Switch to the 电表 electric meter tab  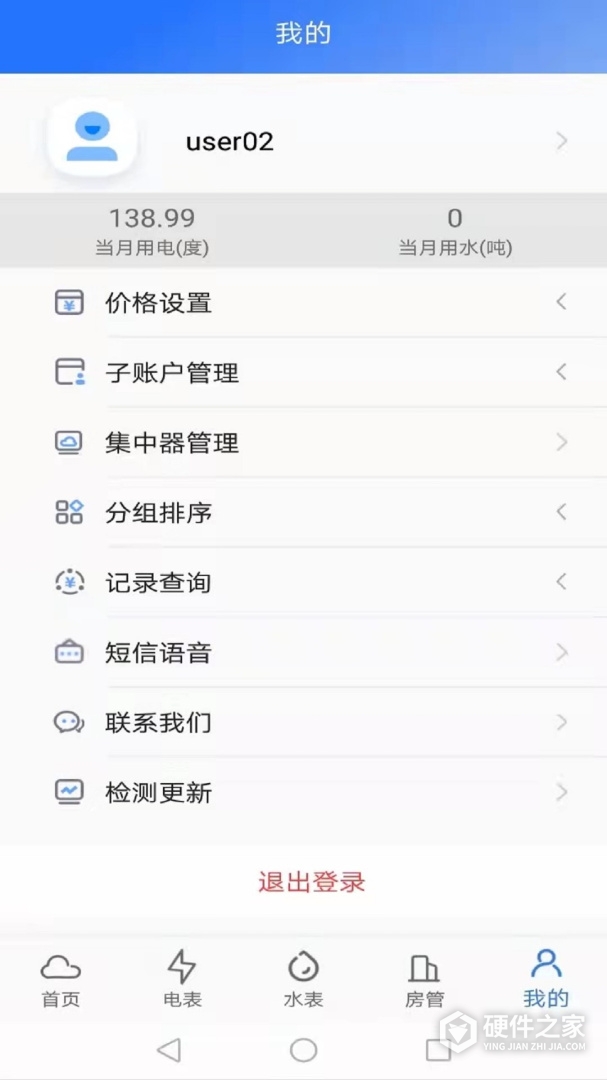coord(182,979)
